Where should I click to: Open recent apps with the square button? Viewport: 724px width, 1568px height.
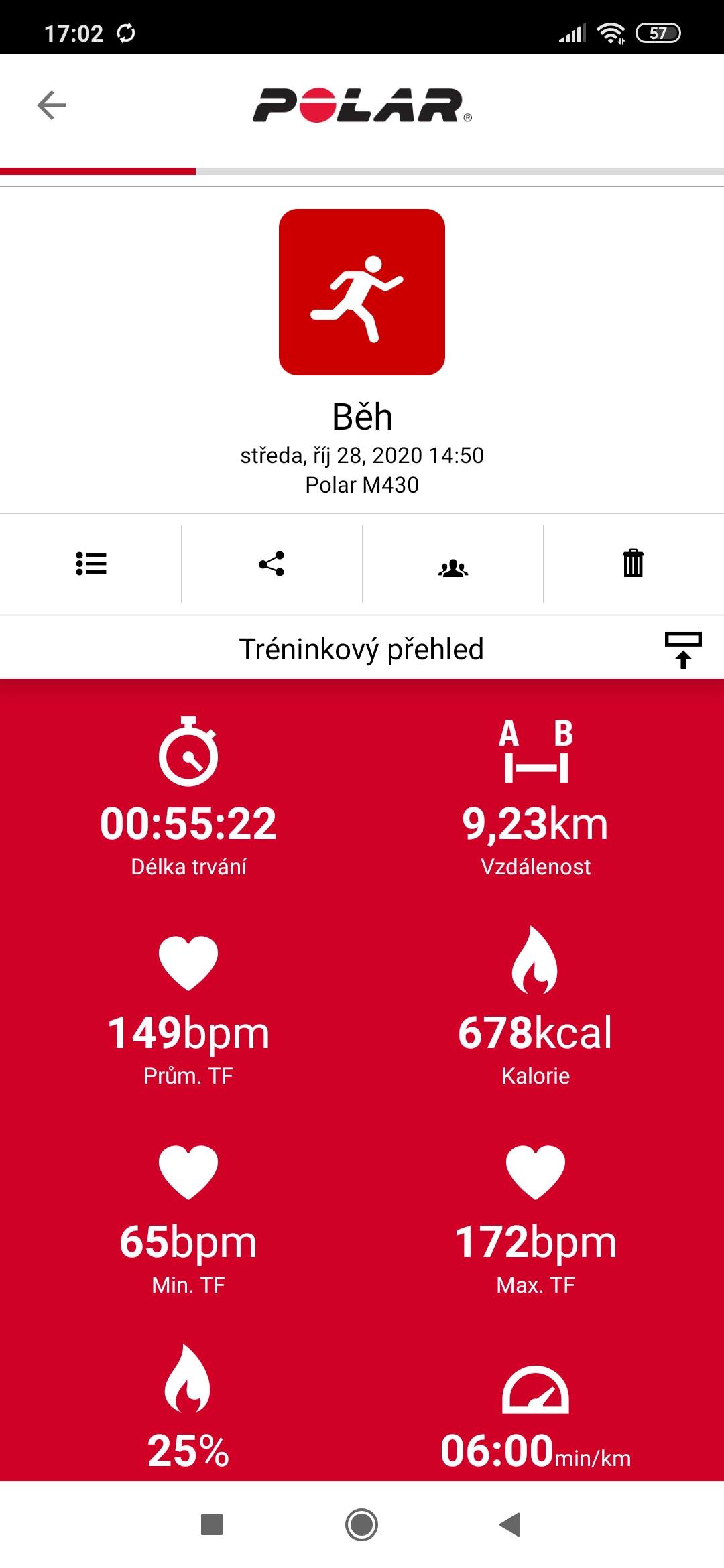point(212,1524)
